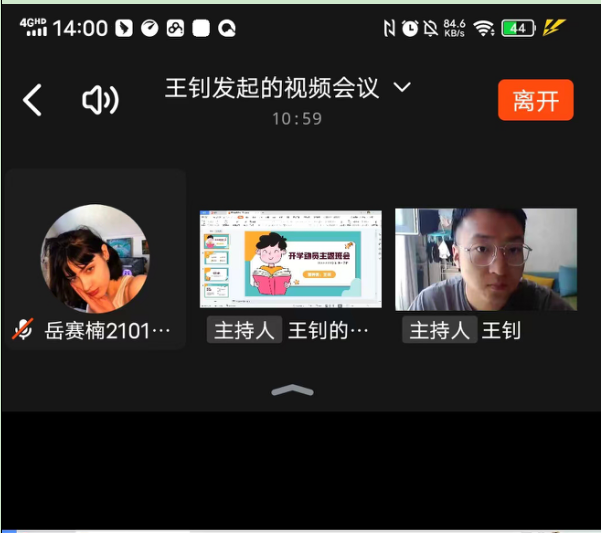This screenshot has width=601, height=533.
Task: Go back from the video meeting
Action: (x=33, y=100)
